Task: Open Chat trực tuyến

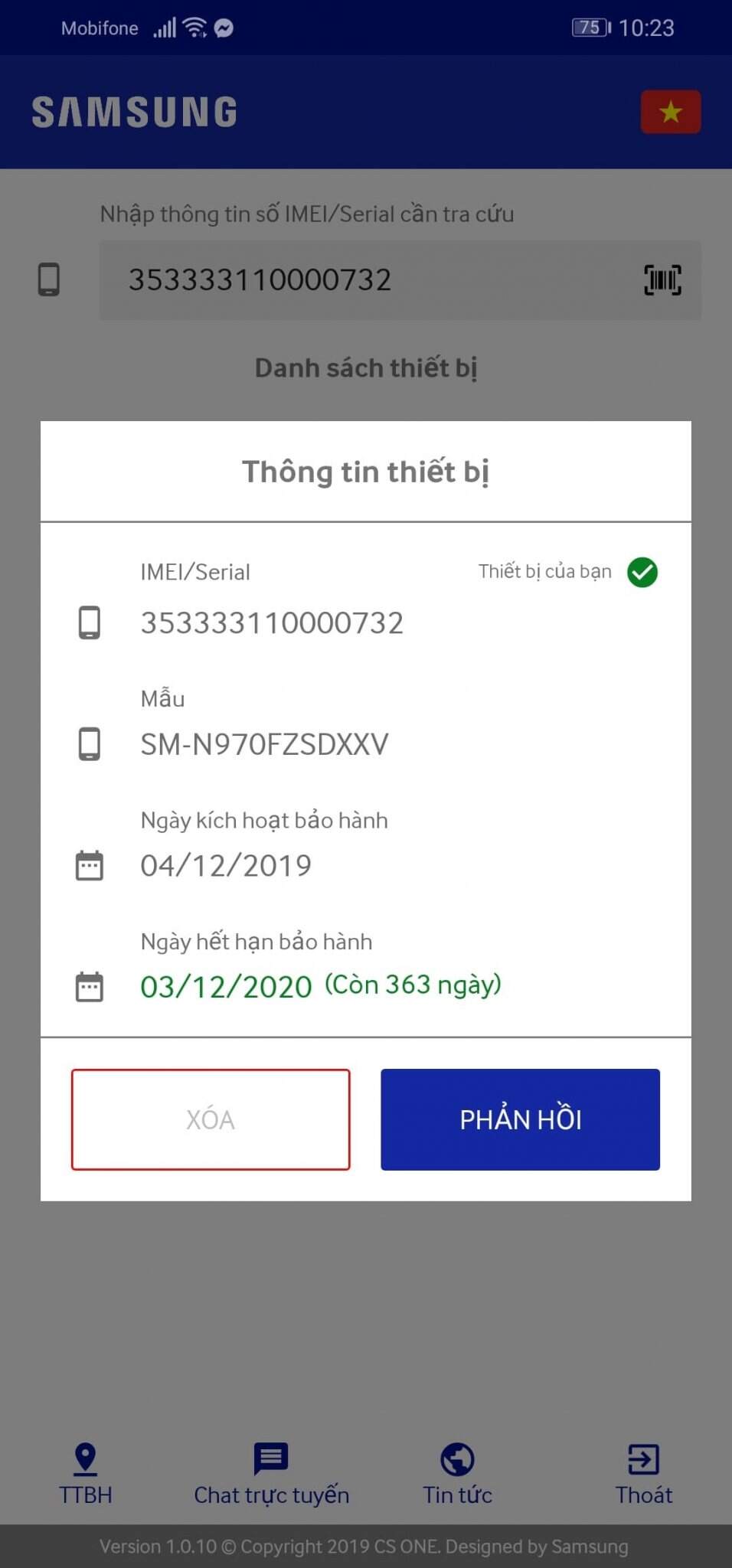Action: coord(271,1474)
